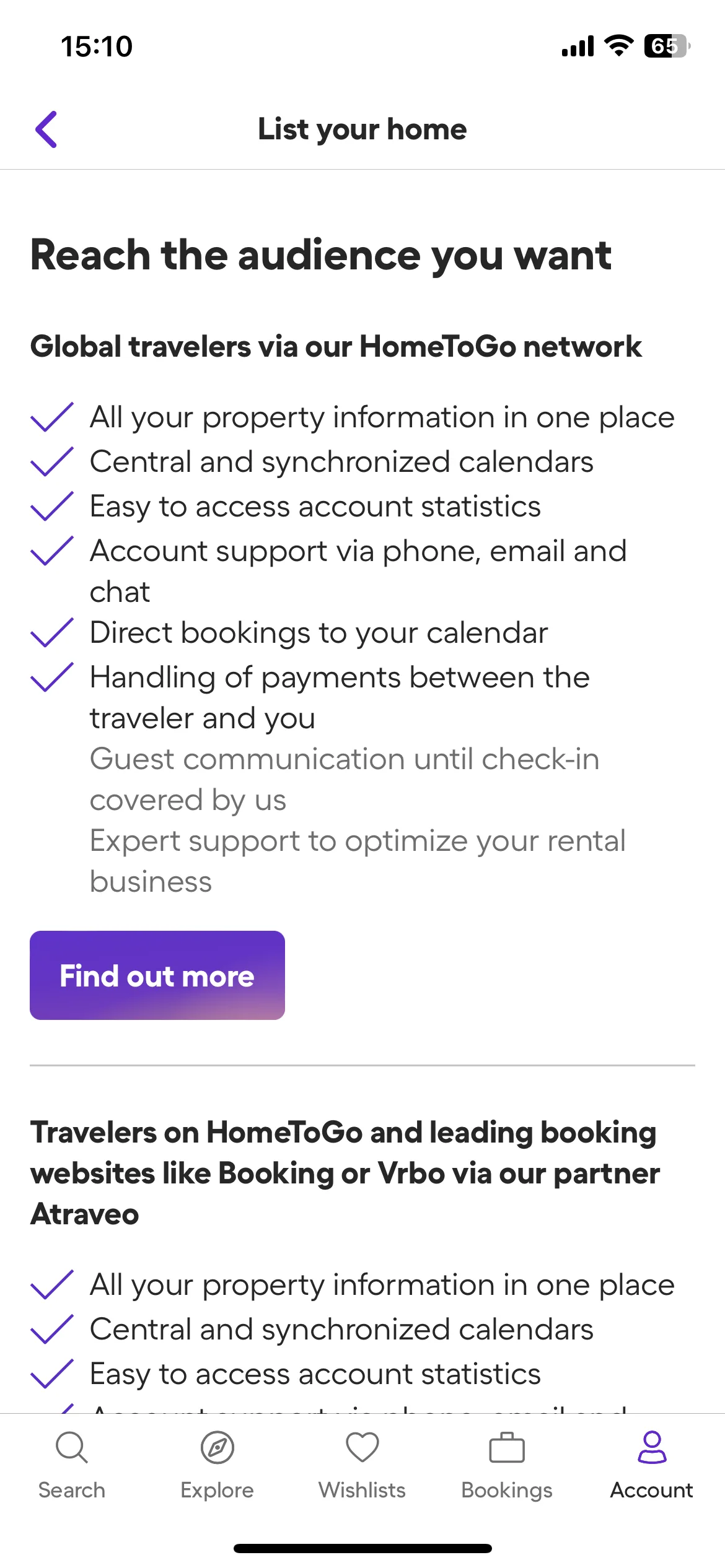Open the Explore tab
Viewport: 725px width, 1568px height.
[x=217, y=1465]
